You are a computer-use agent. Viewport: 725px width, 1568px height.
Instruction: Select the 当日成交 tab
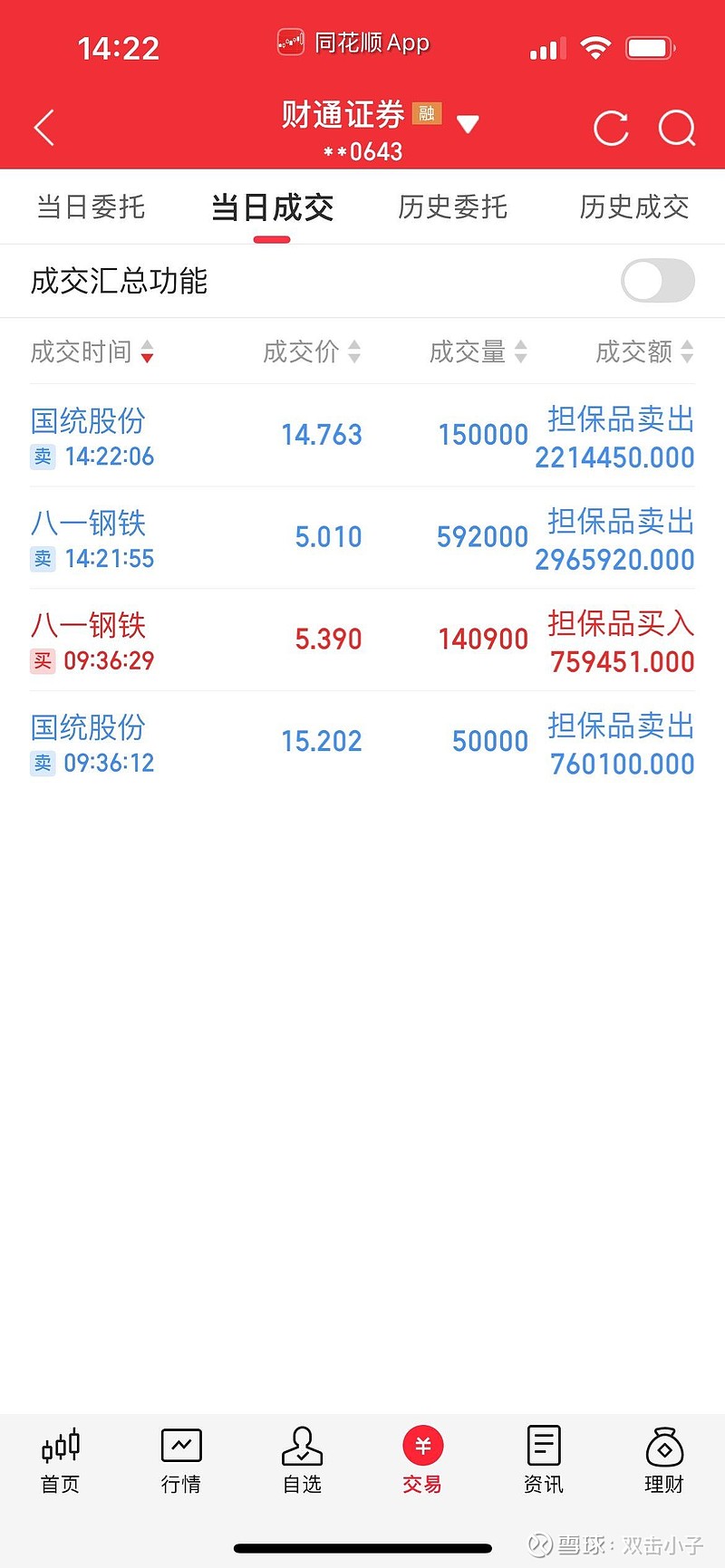(x=272, y=207)
